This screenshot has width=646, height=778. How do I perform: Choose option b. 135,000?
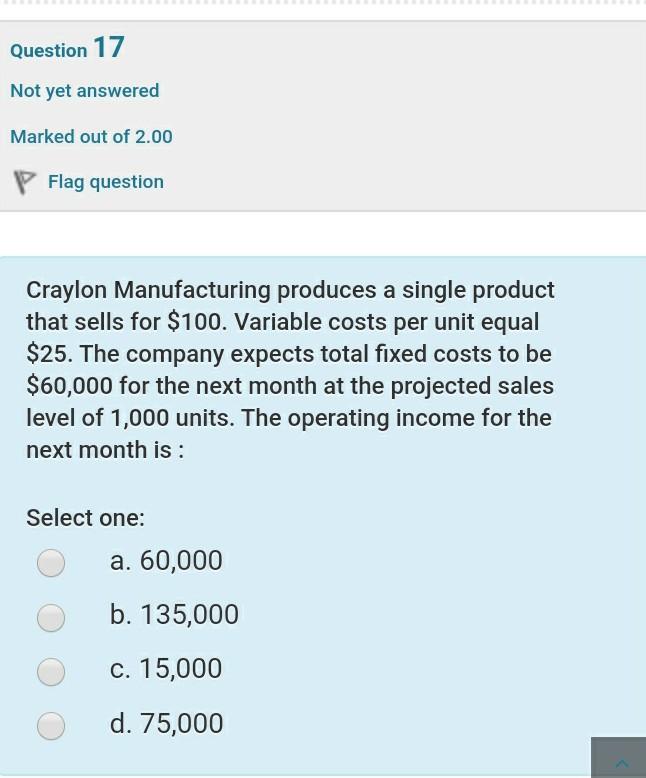[51, 618]
